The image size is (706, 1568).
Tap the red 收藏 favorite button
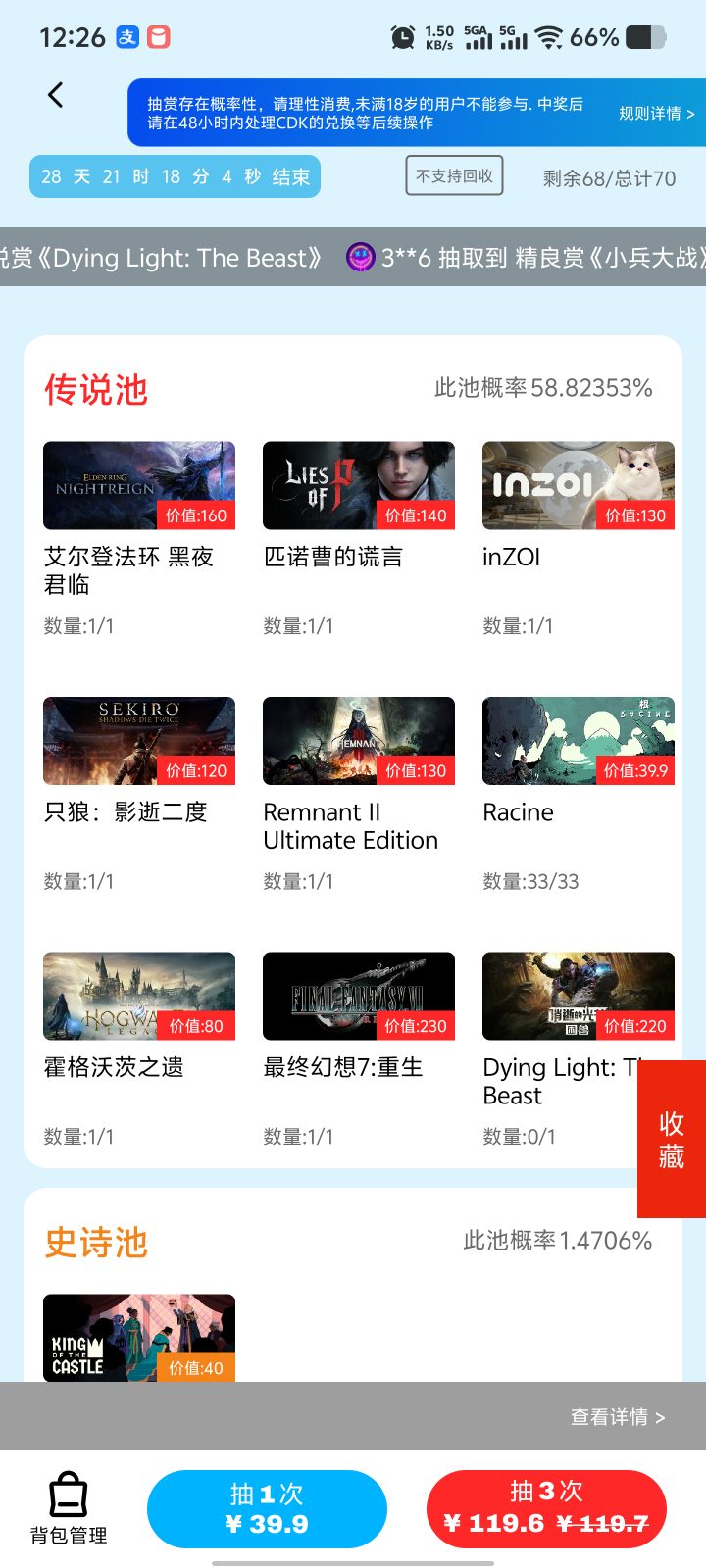pyautogui.click(x=672, y=1139)
